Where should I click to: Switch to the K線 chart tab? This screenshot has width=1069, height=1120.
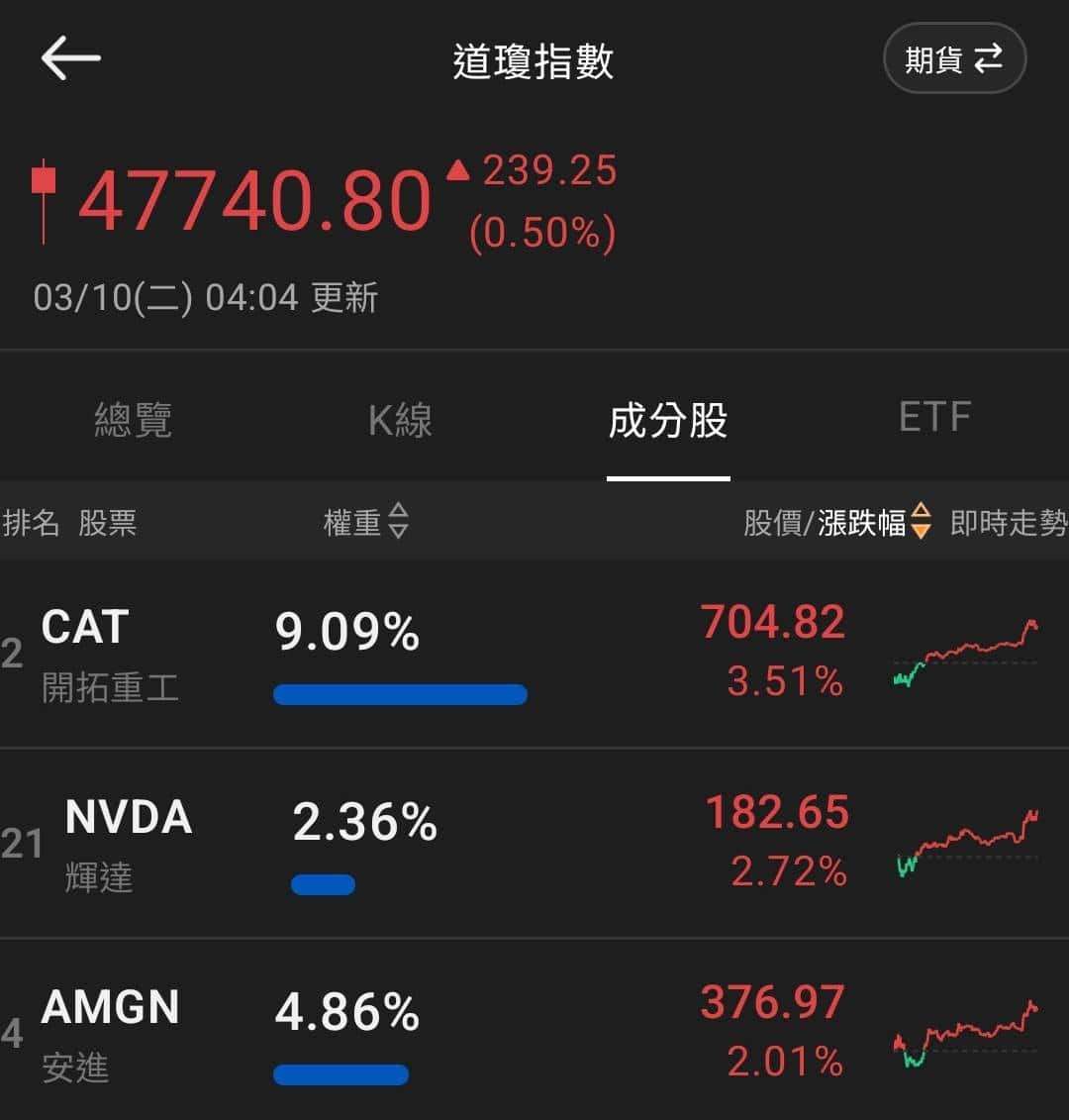point(400,420)
